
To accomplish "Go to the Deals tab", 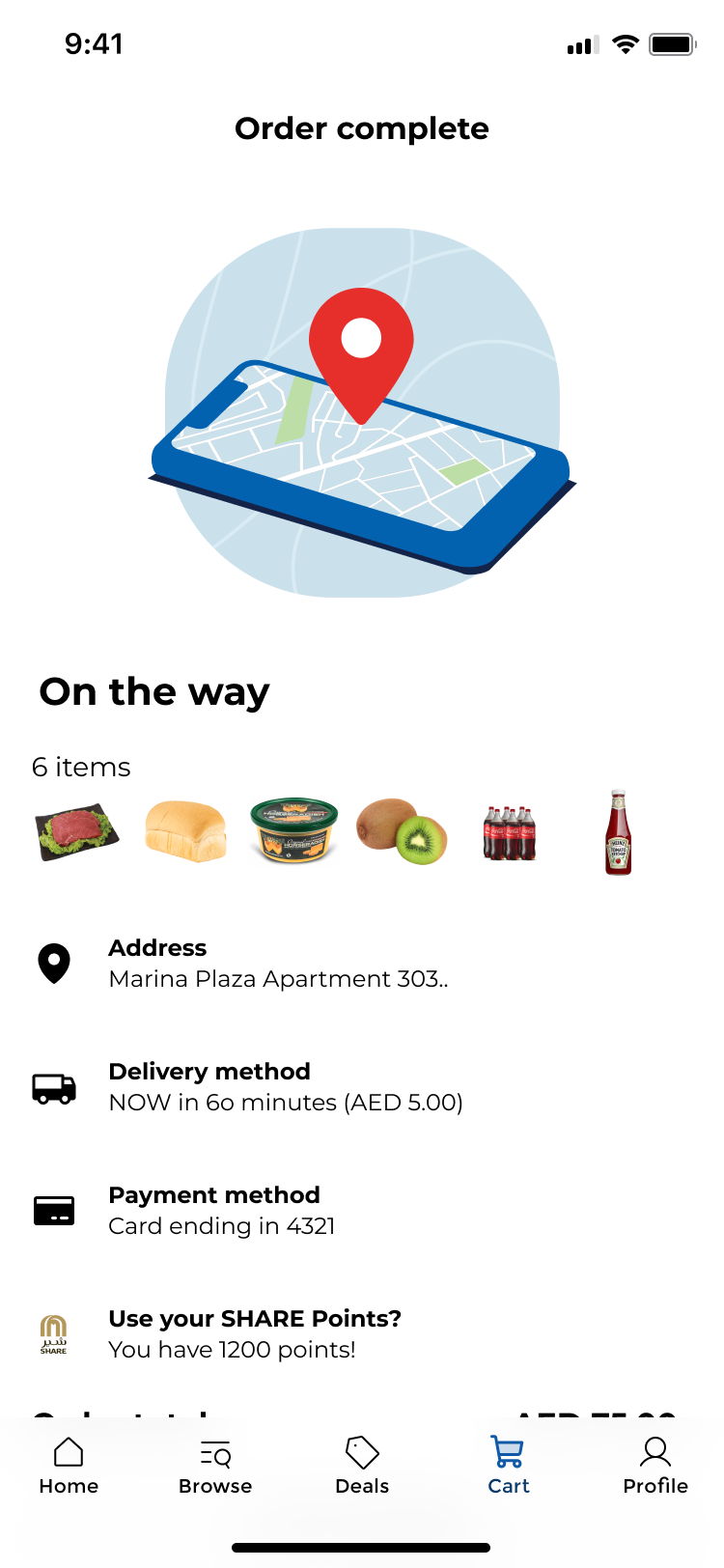I will click(362, 1466).
